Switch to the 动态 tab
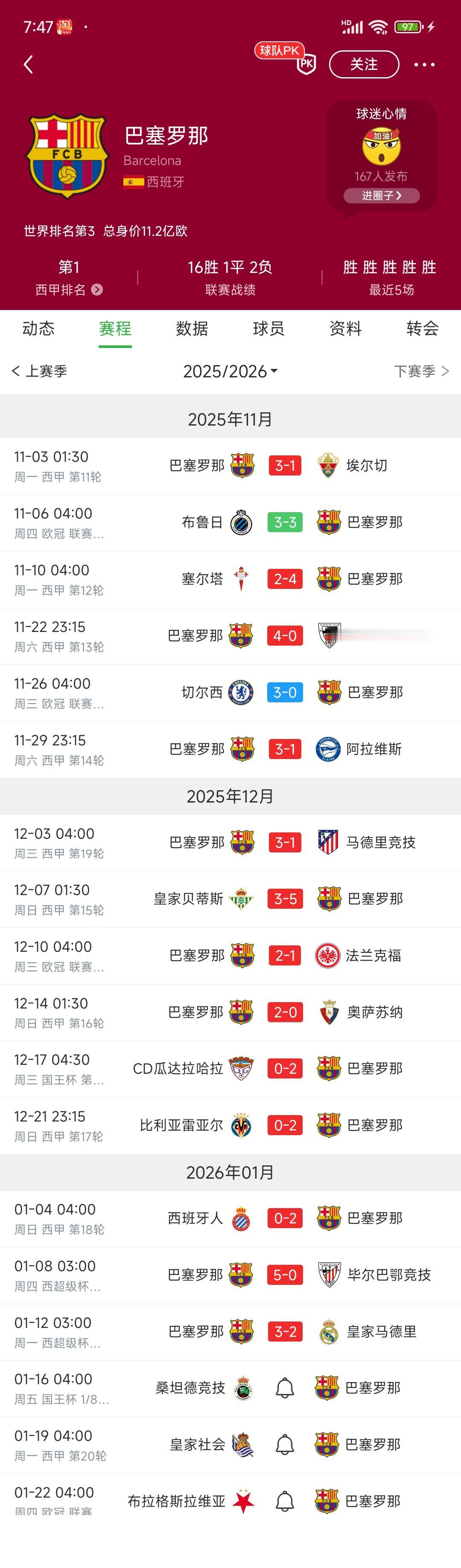Image resolution: width=461 pixels, height=1568 pixels. 38,329
